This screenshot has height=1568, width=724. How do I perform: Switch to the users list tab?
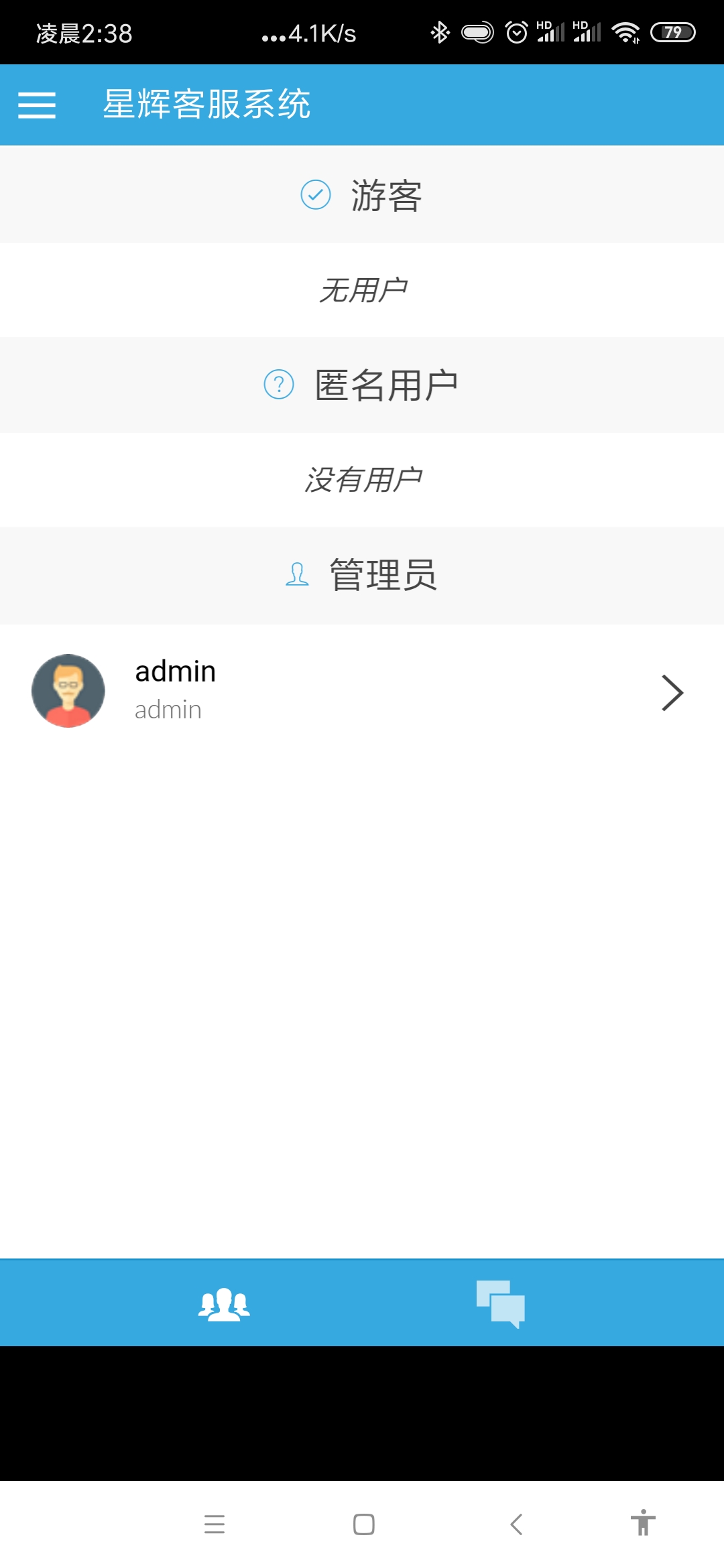pos(224,1304)
